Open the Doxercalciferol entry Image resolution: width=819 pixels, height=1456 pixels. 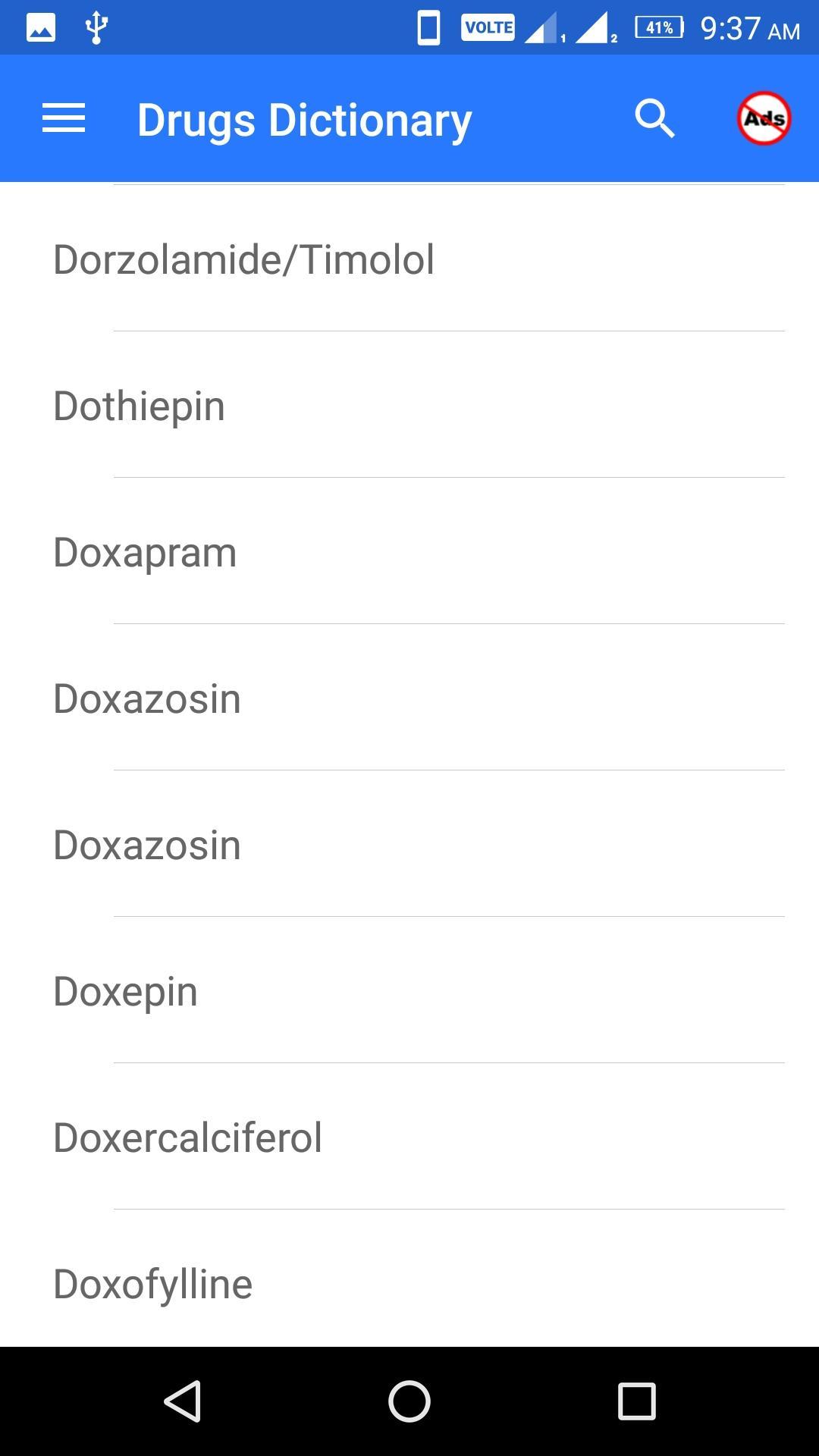coord(409,1137)
